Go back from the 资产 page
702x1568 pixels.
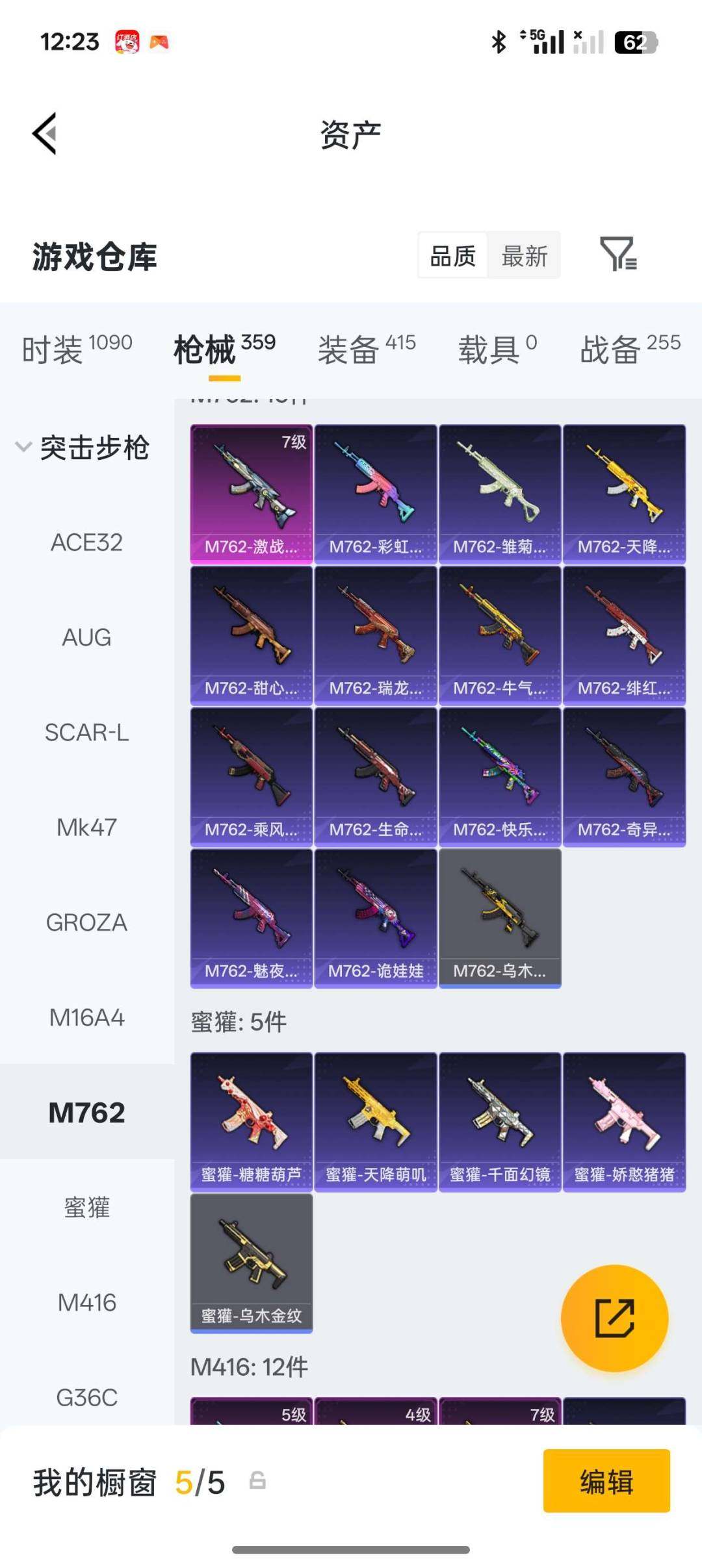click(45, 134)
